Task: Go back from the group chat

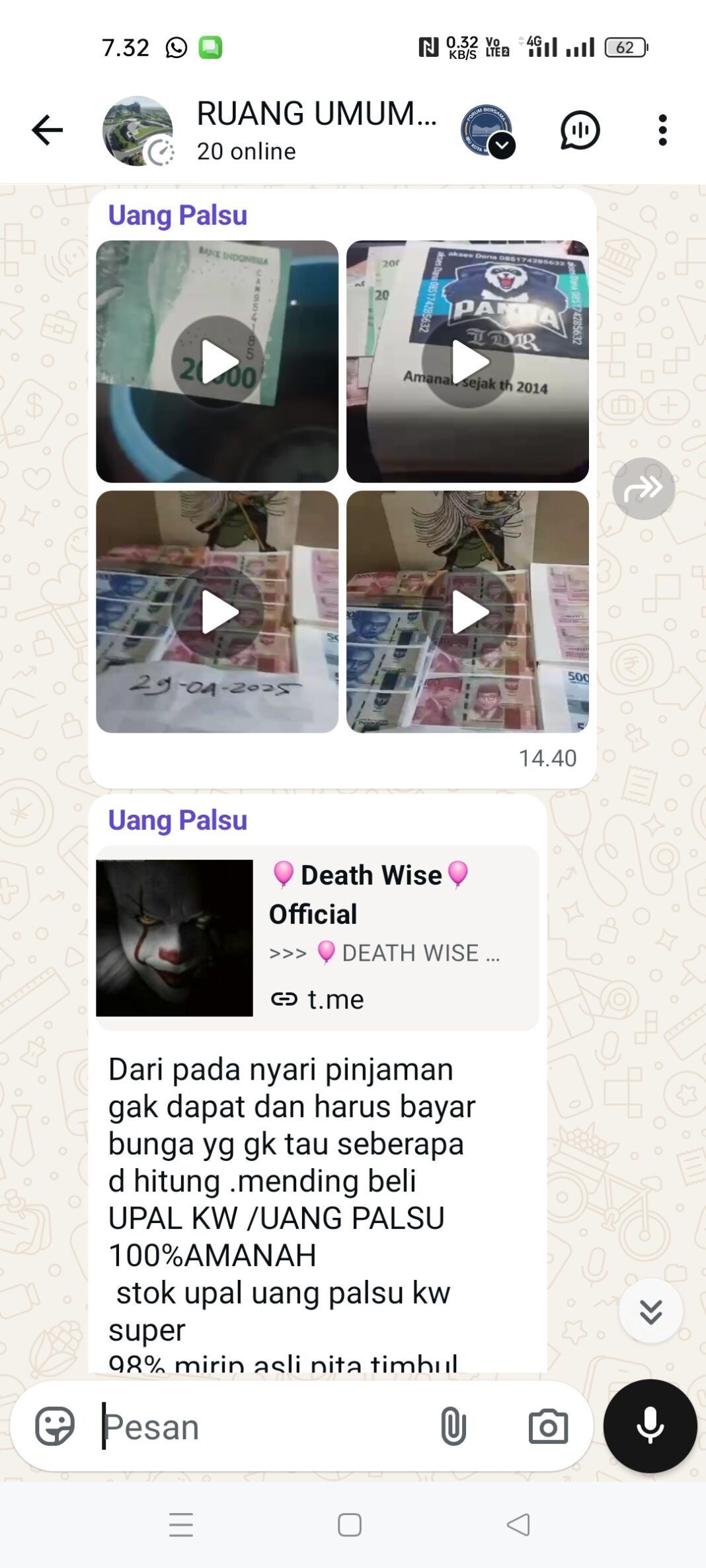Action: (47, 130)
